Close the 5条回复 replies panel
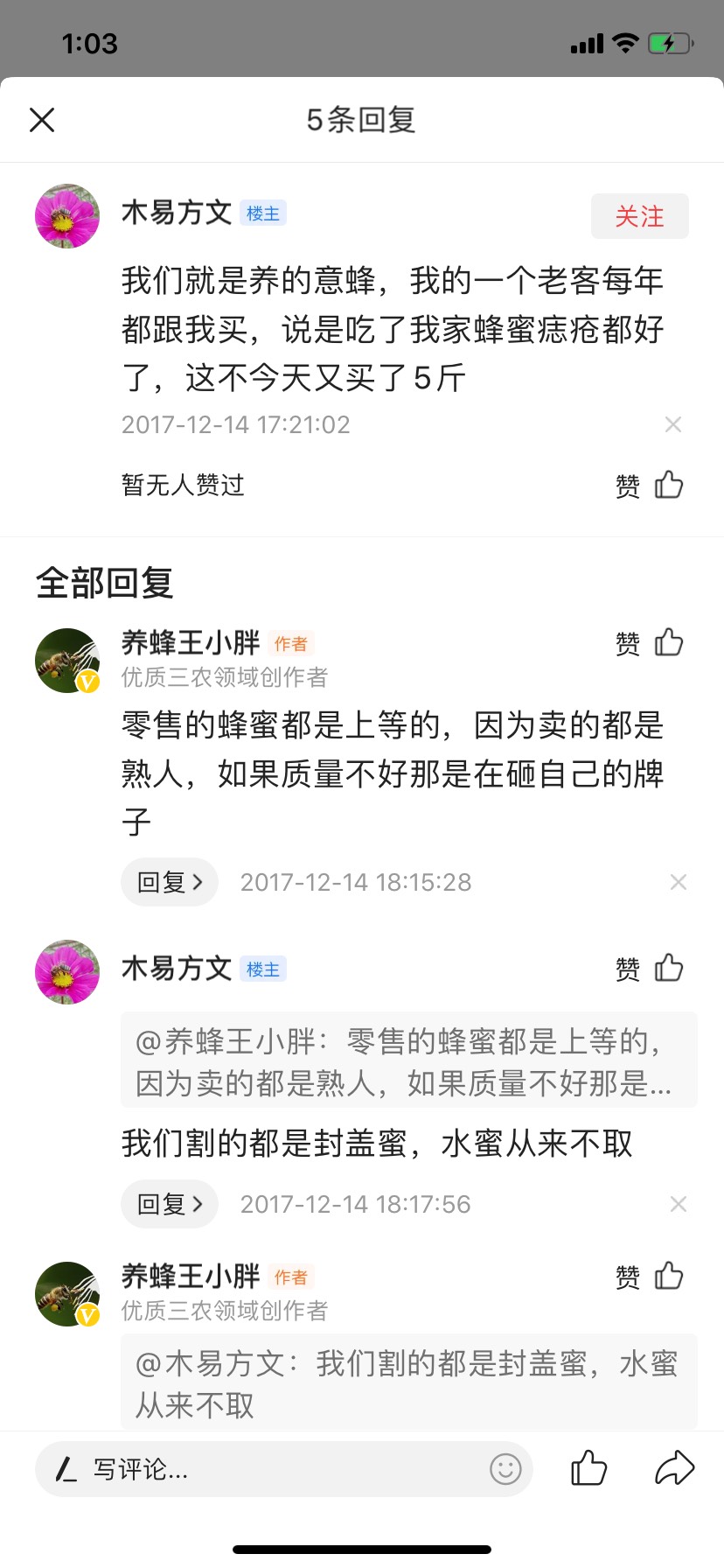The height and width of the screenshot is (1568, 724). point(42,120)
